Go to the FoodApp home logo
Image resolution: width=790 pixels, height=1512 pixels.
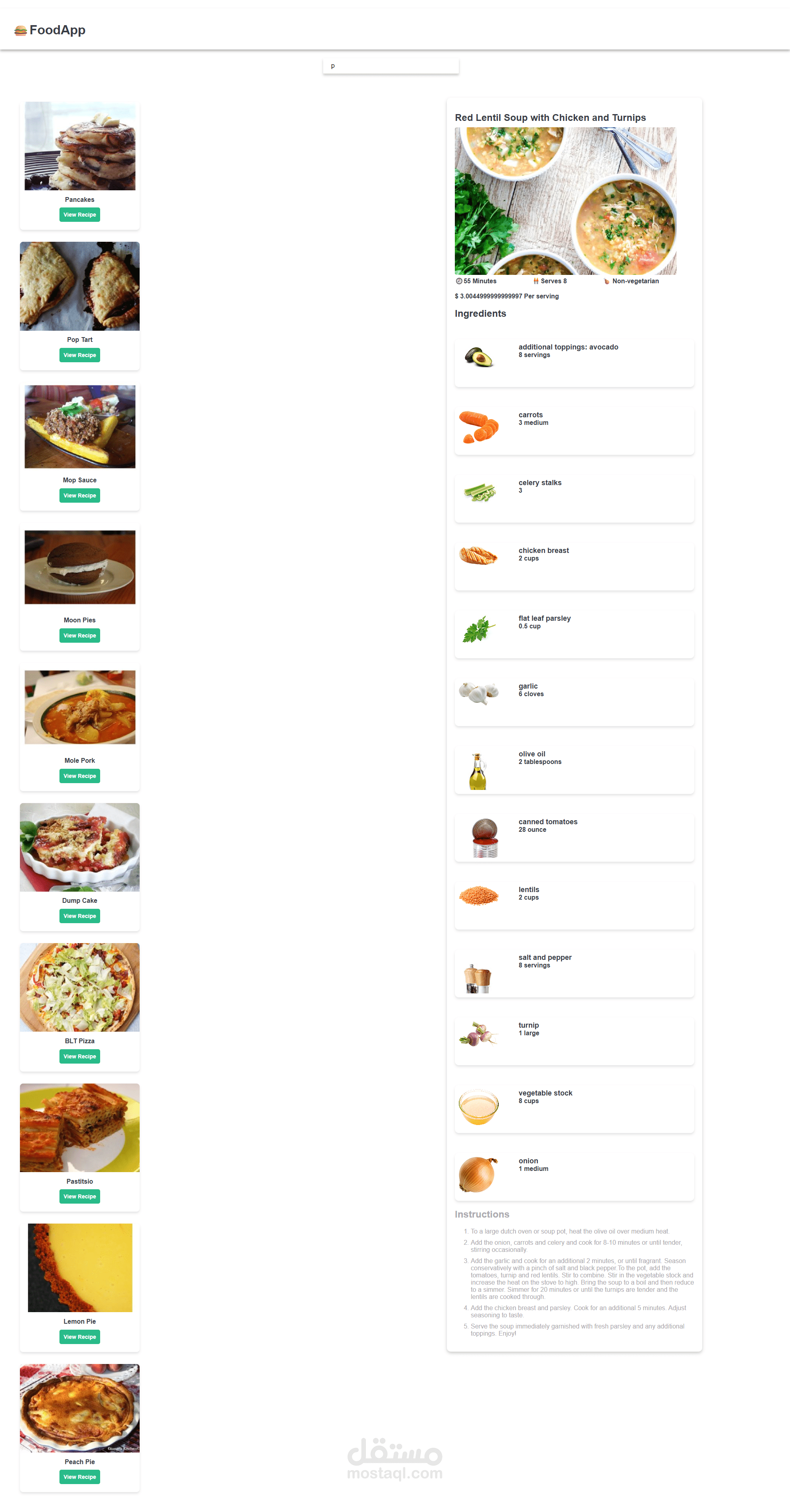pos(50,30)
